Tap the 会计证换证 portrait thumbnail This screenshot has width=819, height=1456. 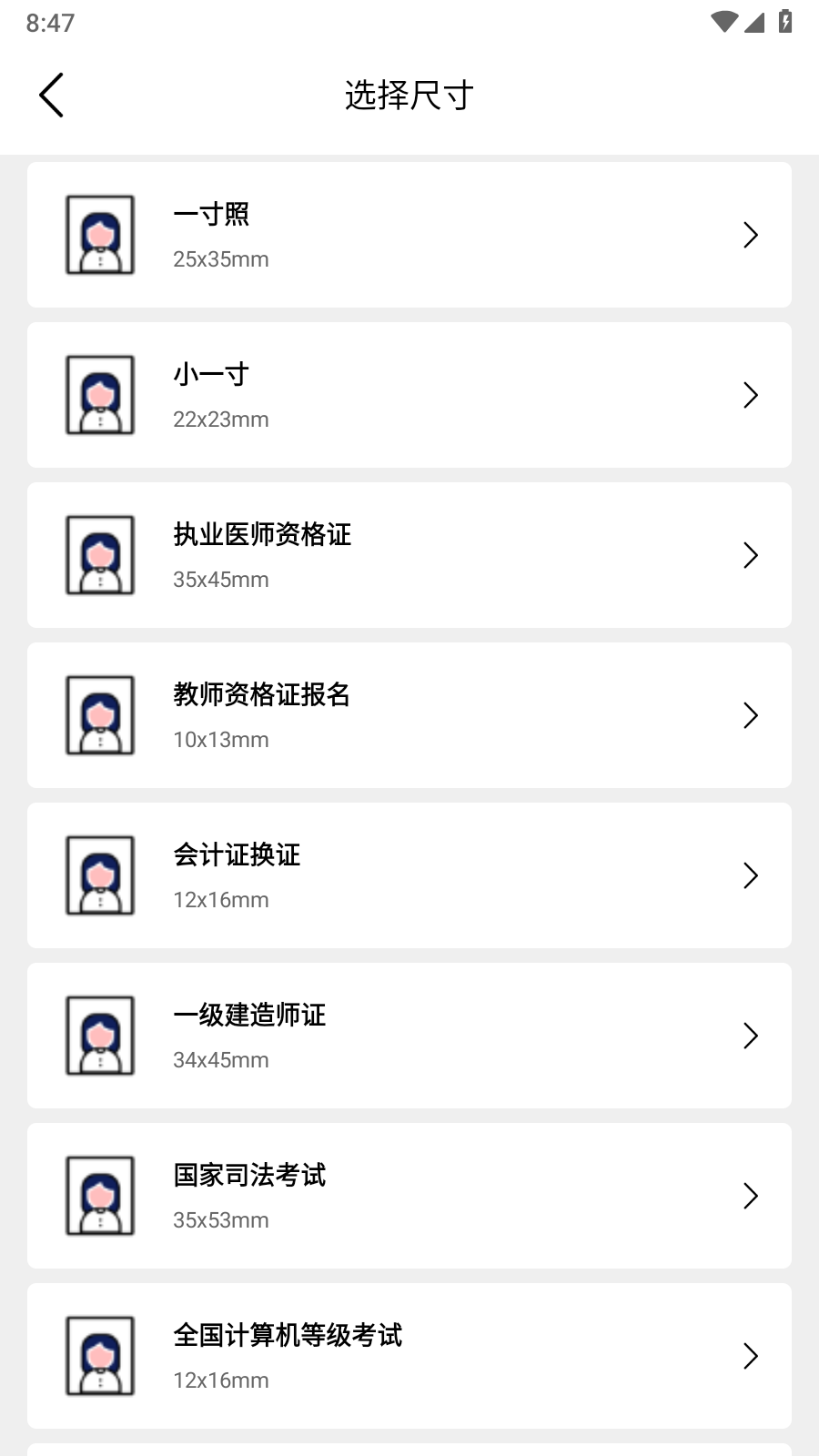[99, 875]
